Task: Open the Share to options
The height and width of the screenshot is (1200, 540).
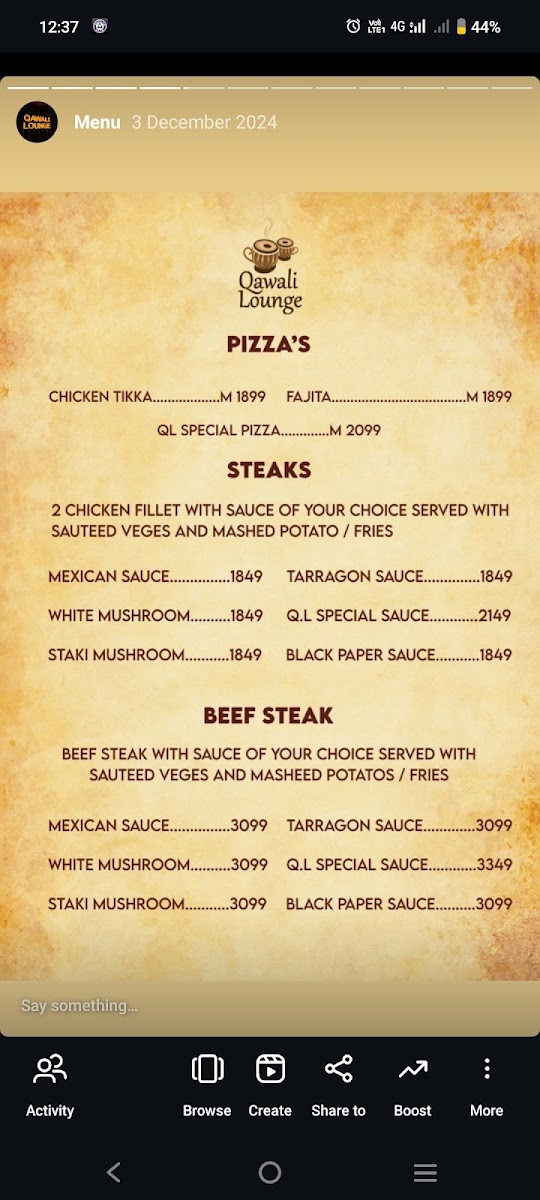Action: click(x=339, y=1086)
